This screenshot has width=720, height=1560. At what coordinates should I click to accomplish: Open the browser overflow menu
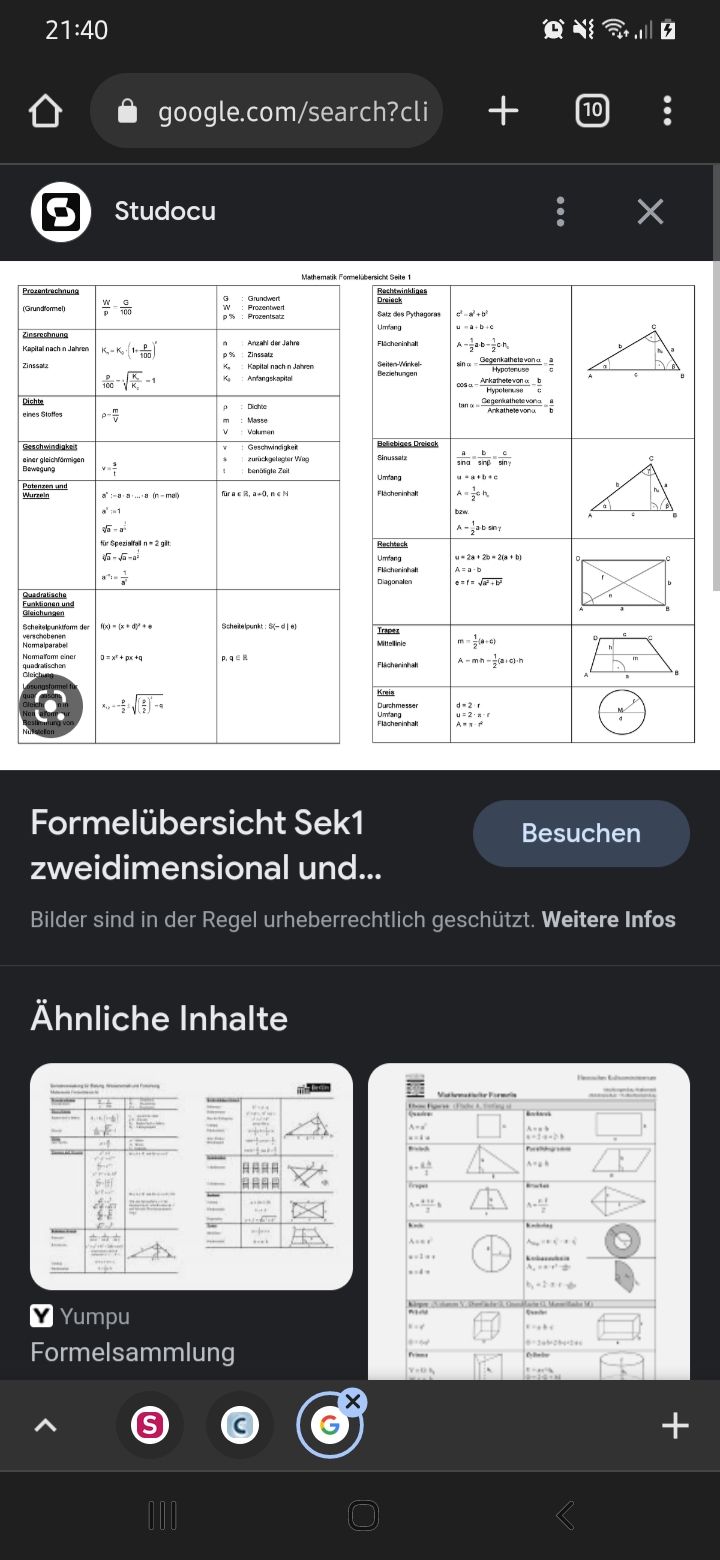pyautogui.click(x=667, y=111)
